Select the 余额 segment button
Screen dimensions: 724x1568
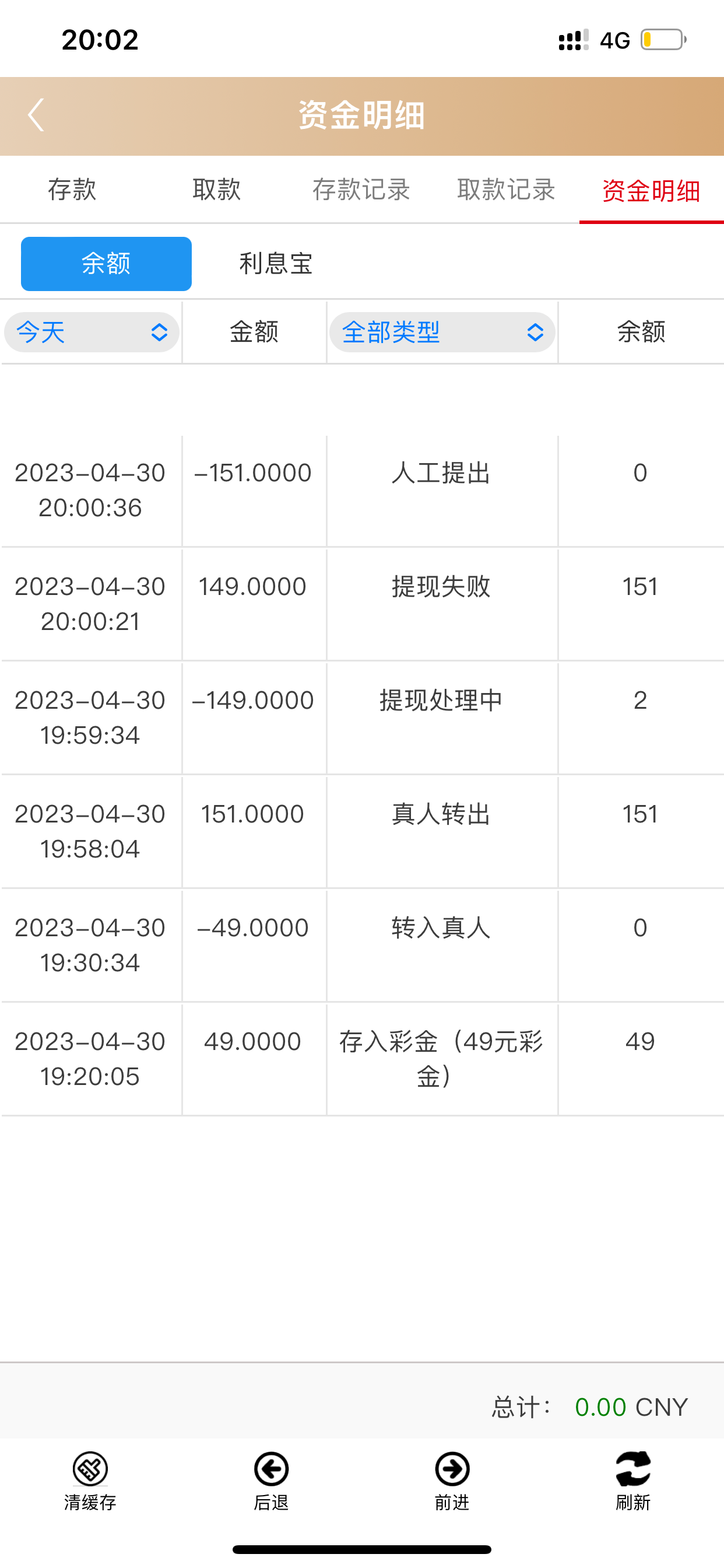pos(107,264)
